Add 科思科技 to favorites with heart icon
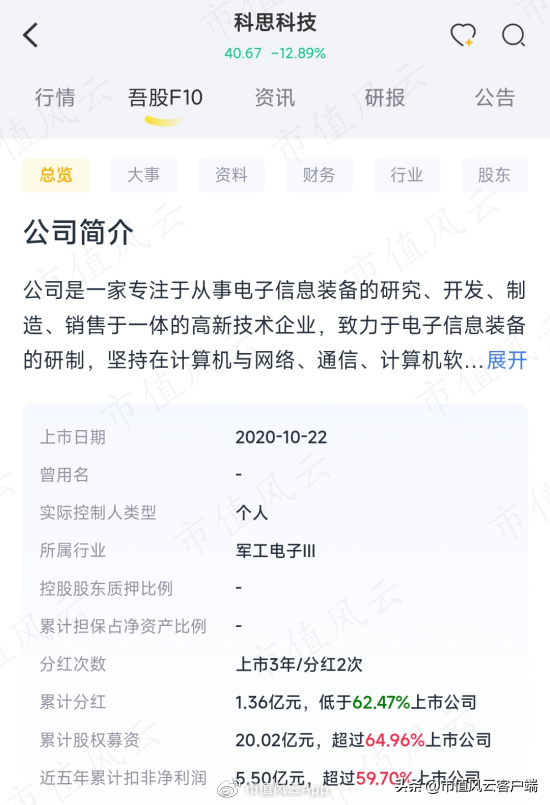This screenshot has width=550, height=805. pos(463,35)
